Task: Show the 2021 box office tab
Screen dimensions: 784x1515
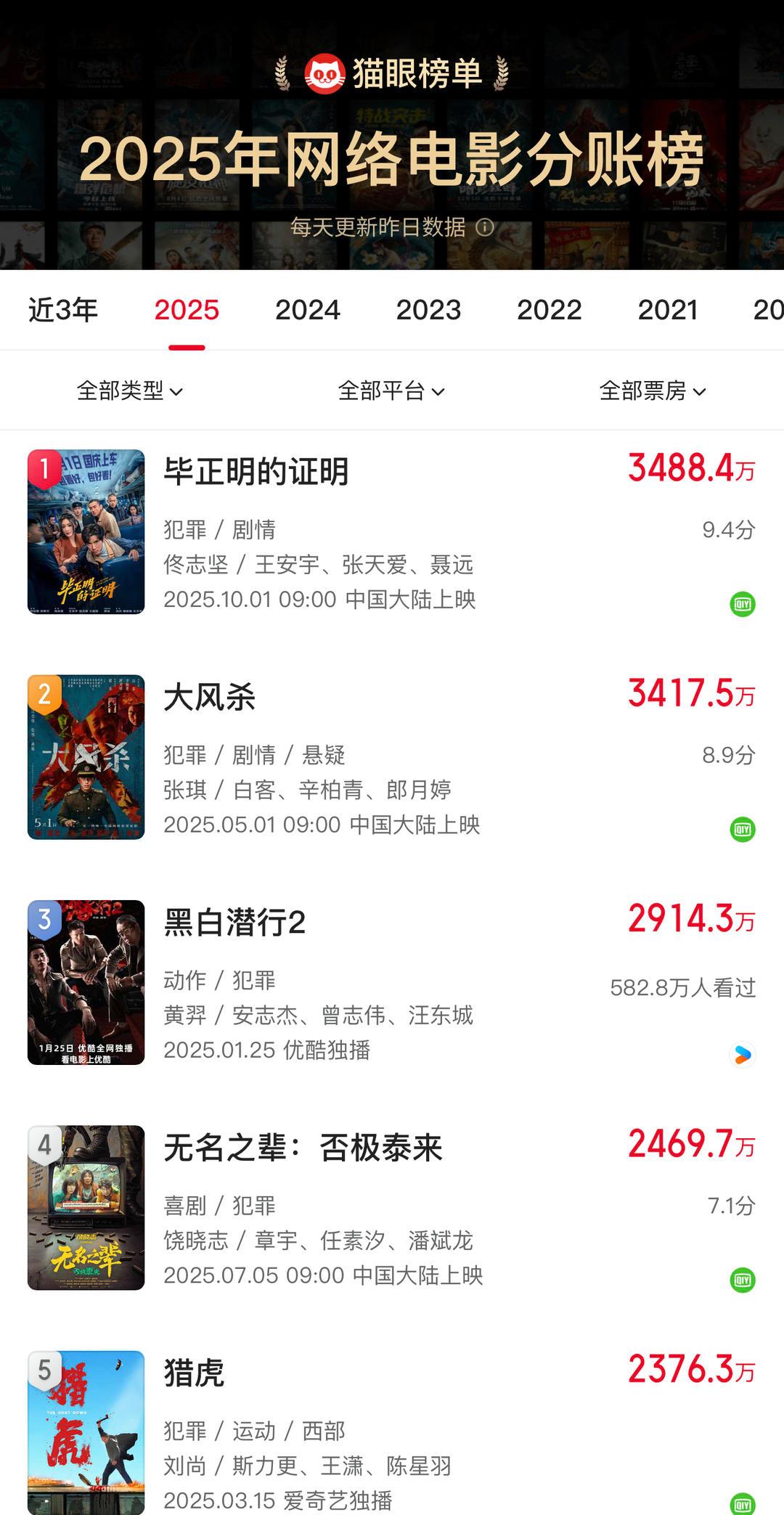Action: [667, 310]
